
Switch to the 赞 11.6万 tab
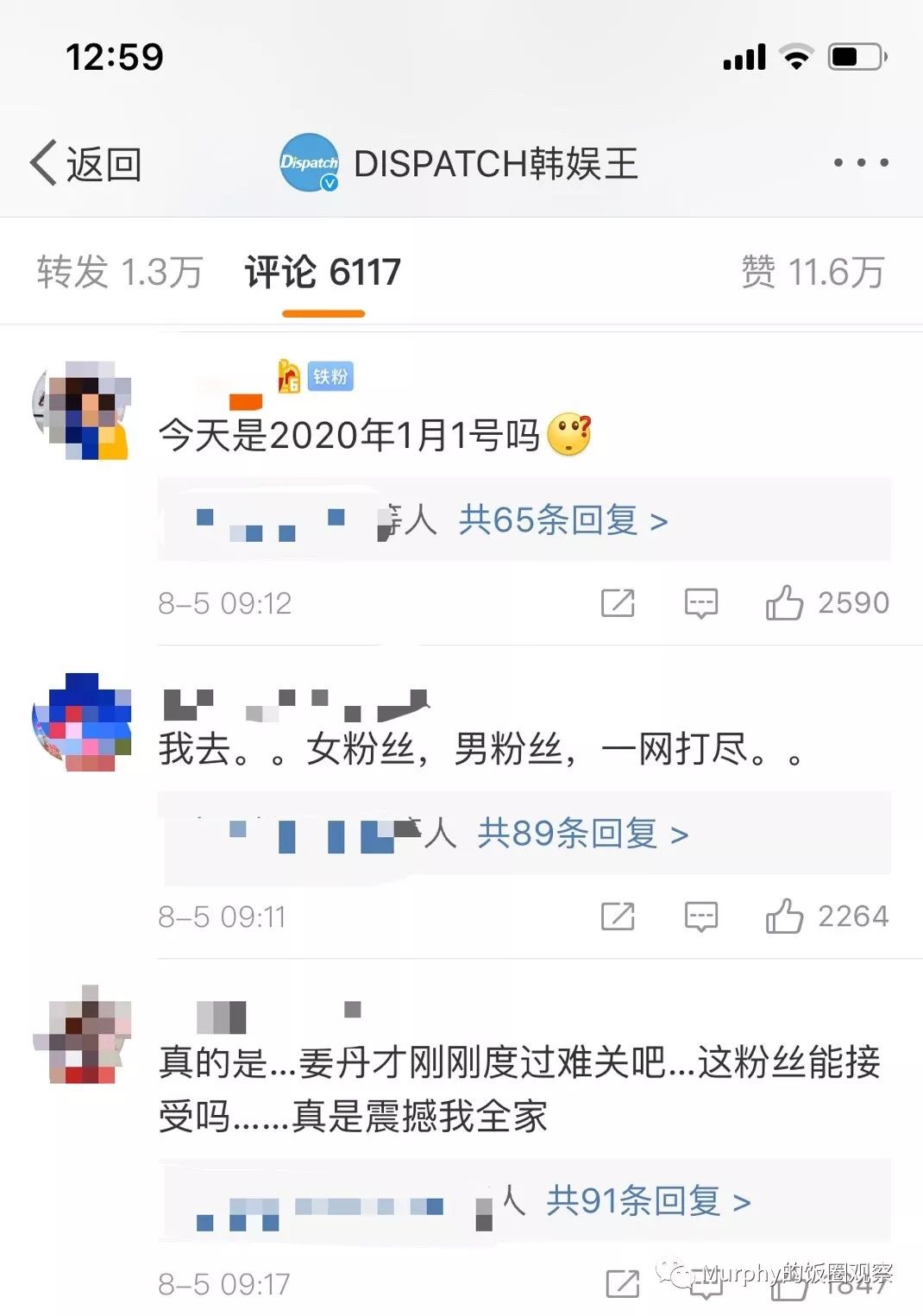(813, 272)
